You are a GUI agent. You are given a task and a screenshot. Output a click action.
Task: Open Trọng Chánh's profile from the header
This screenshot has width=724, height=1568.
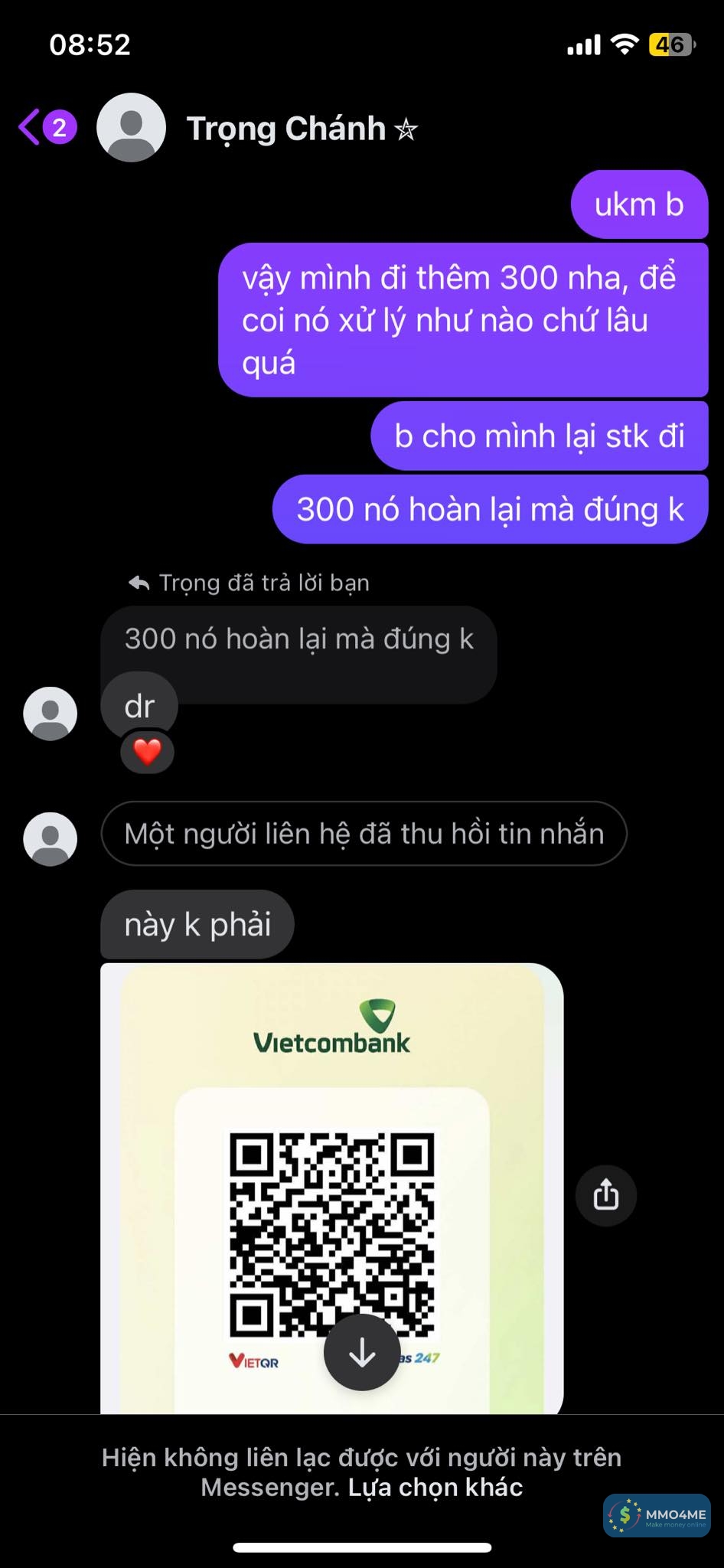click(285, 129)
